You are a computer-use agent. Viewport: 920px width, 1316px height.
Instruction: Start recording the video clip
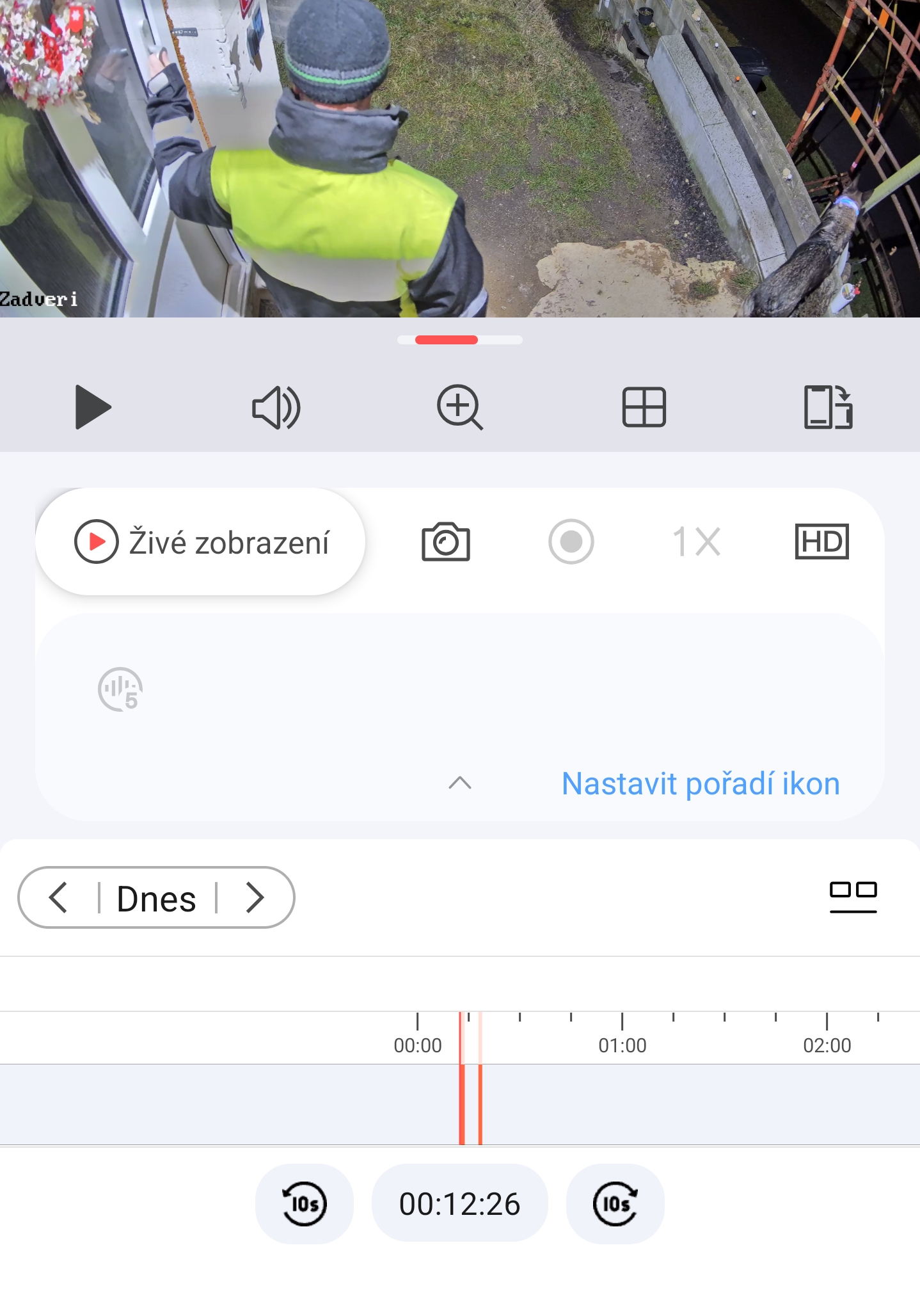coord(571,542)
